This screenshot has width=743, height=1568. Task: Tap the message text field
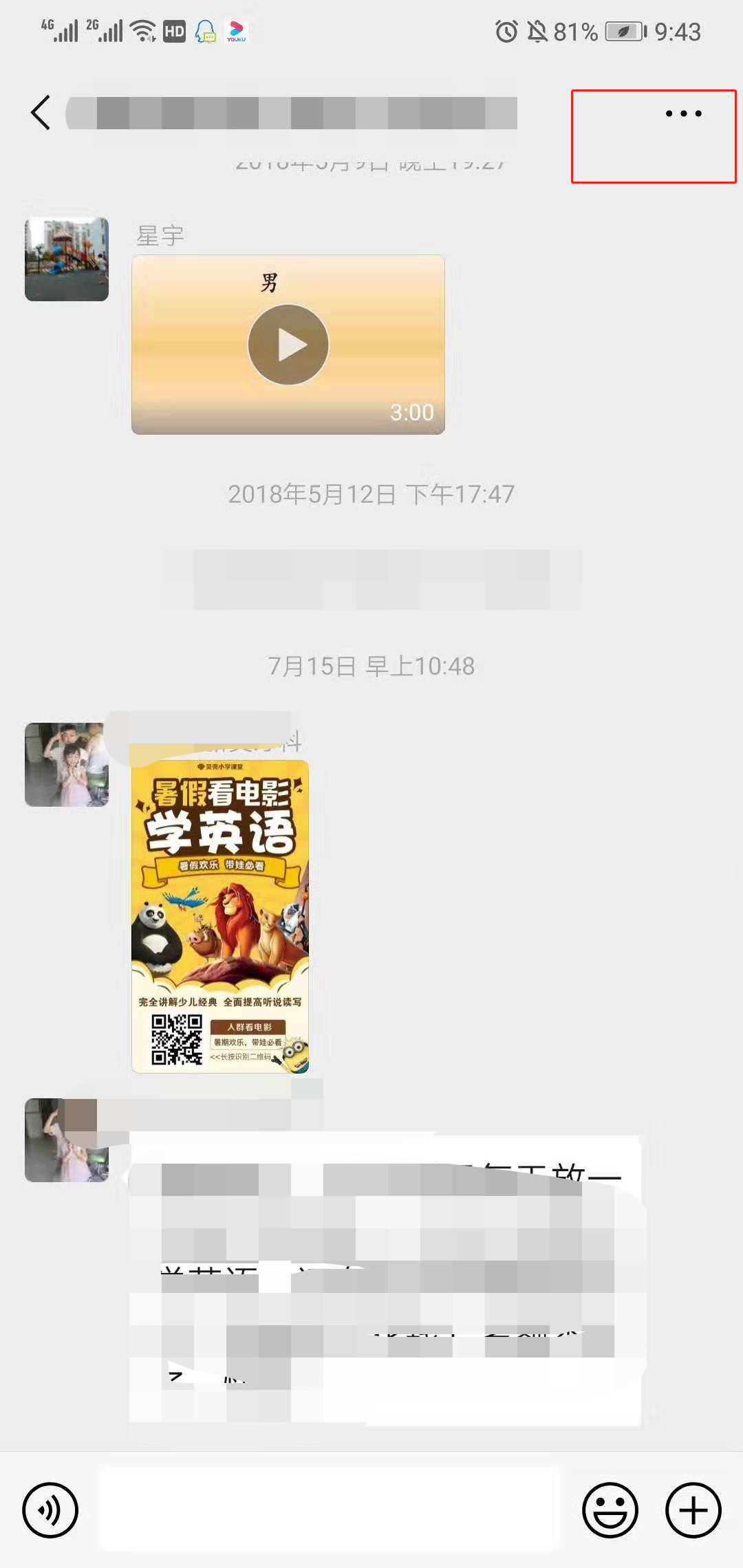point(330,1510)
